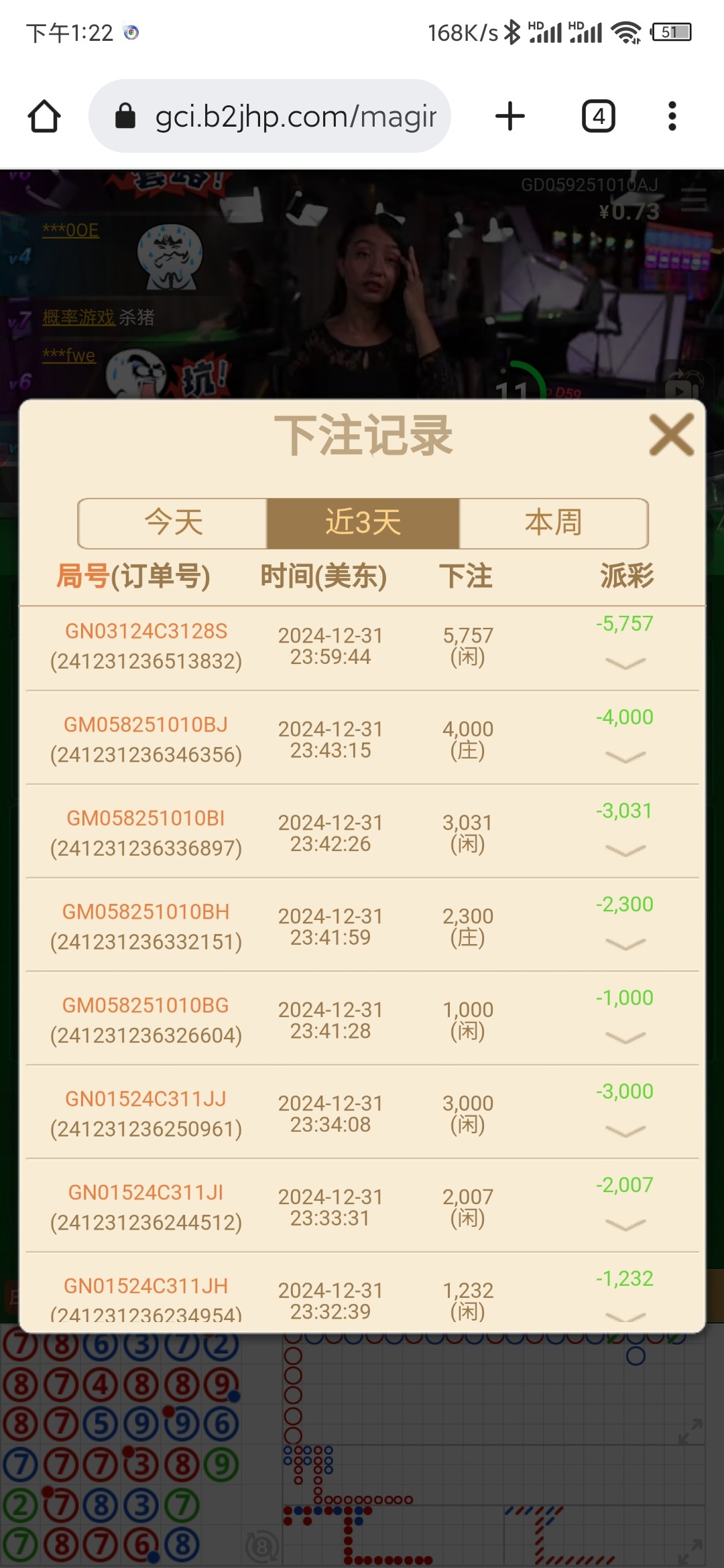
Task: Expand details for bet GN01524C311JI
Action: click(x=625, y=1225)
